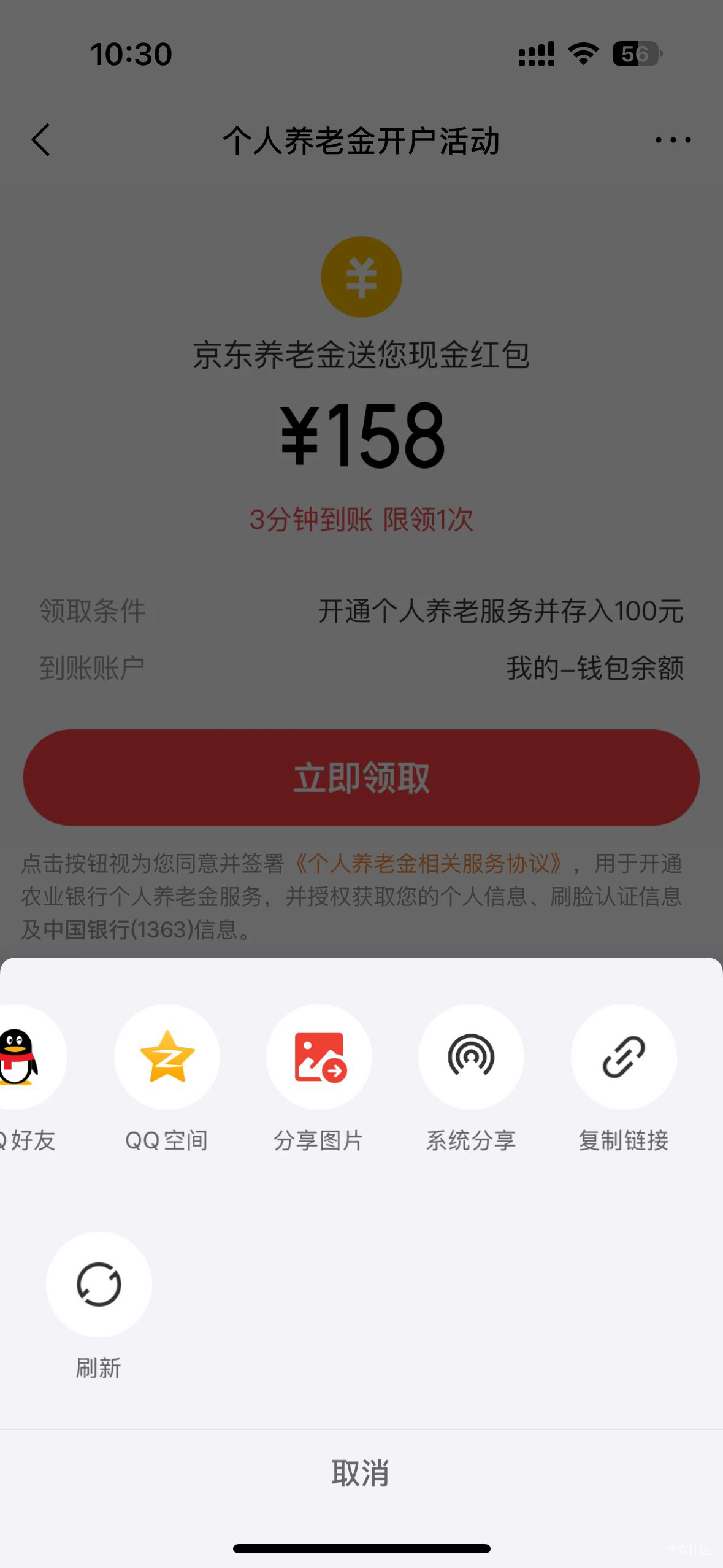This screenshot has height=1568, width=723.
Task: Select 分享图片 share option
Action: [319, 1058]
